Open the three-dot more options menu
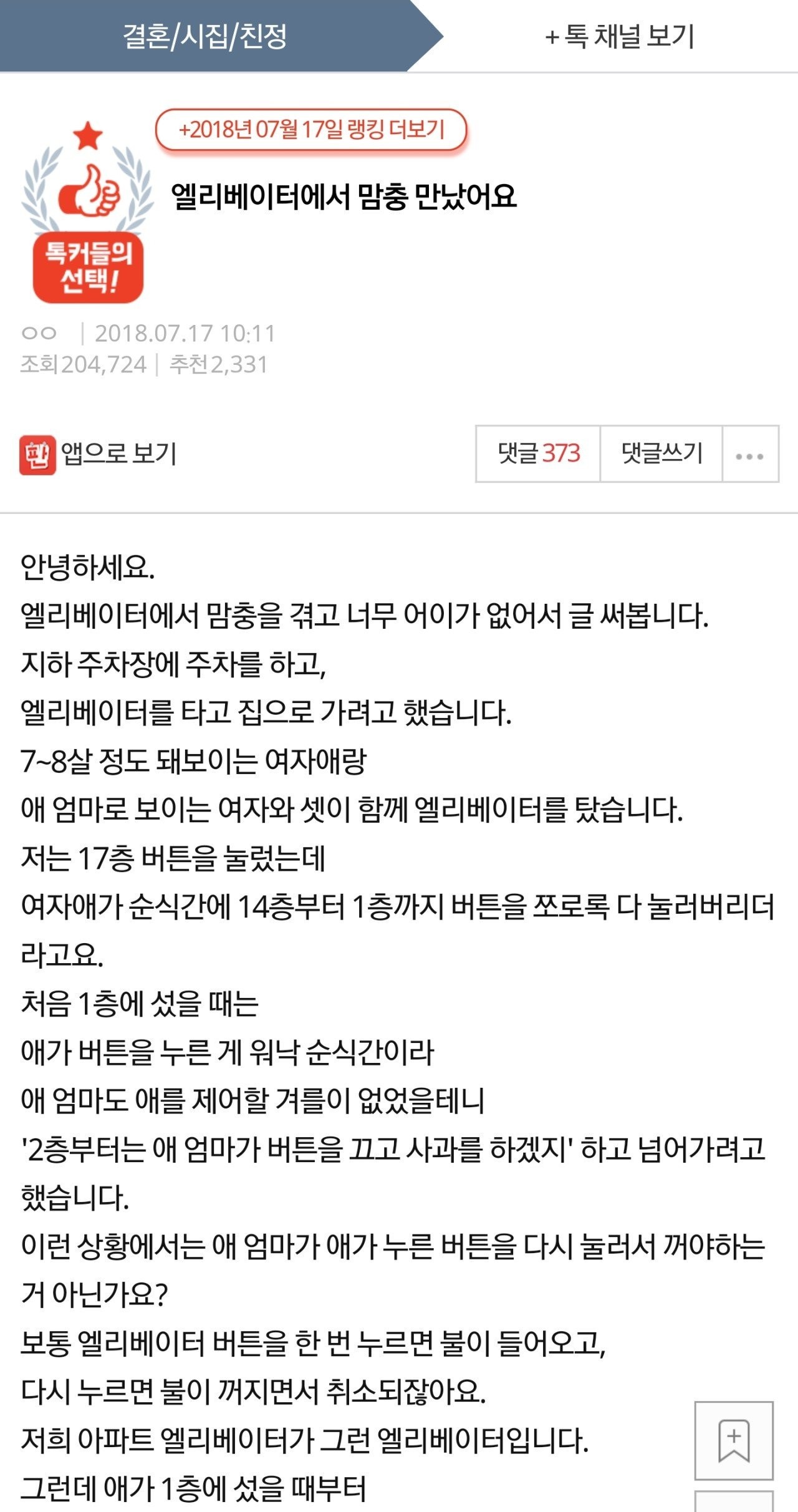Viewport: 798px width, 1512px height. tap(750, 455)
